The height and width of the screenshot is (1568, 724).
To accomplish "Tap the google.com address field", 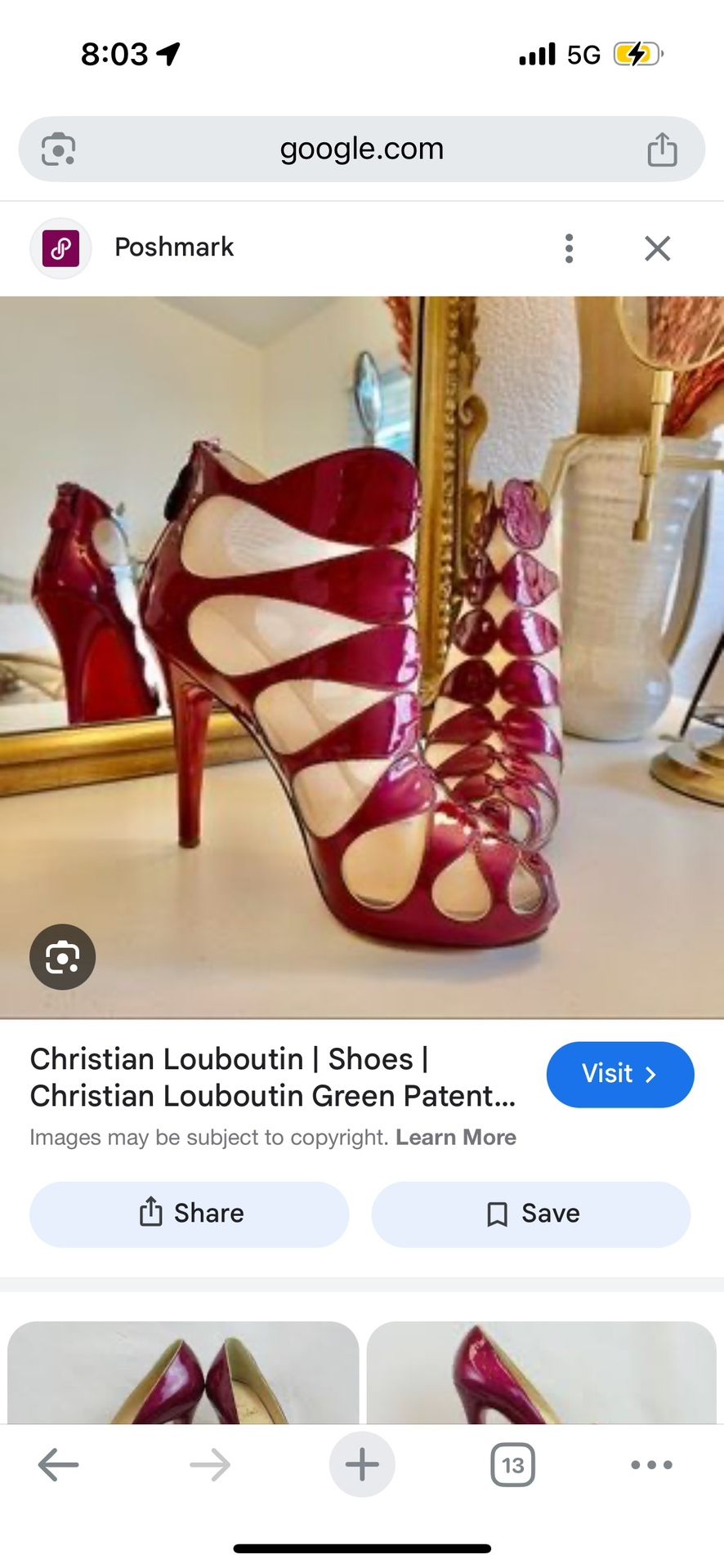I will (361, 149).
